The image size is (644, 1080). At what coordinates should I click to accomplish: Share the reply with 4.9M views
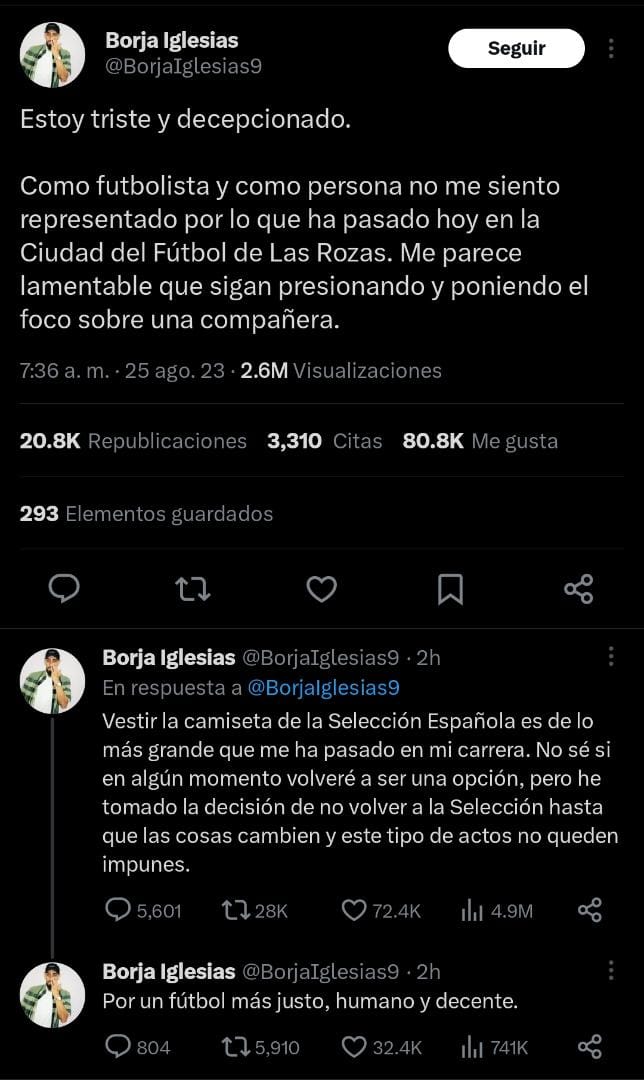(590, 910)
